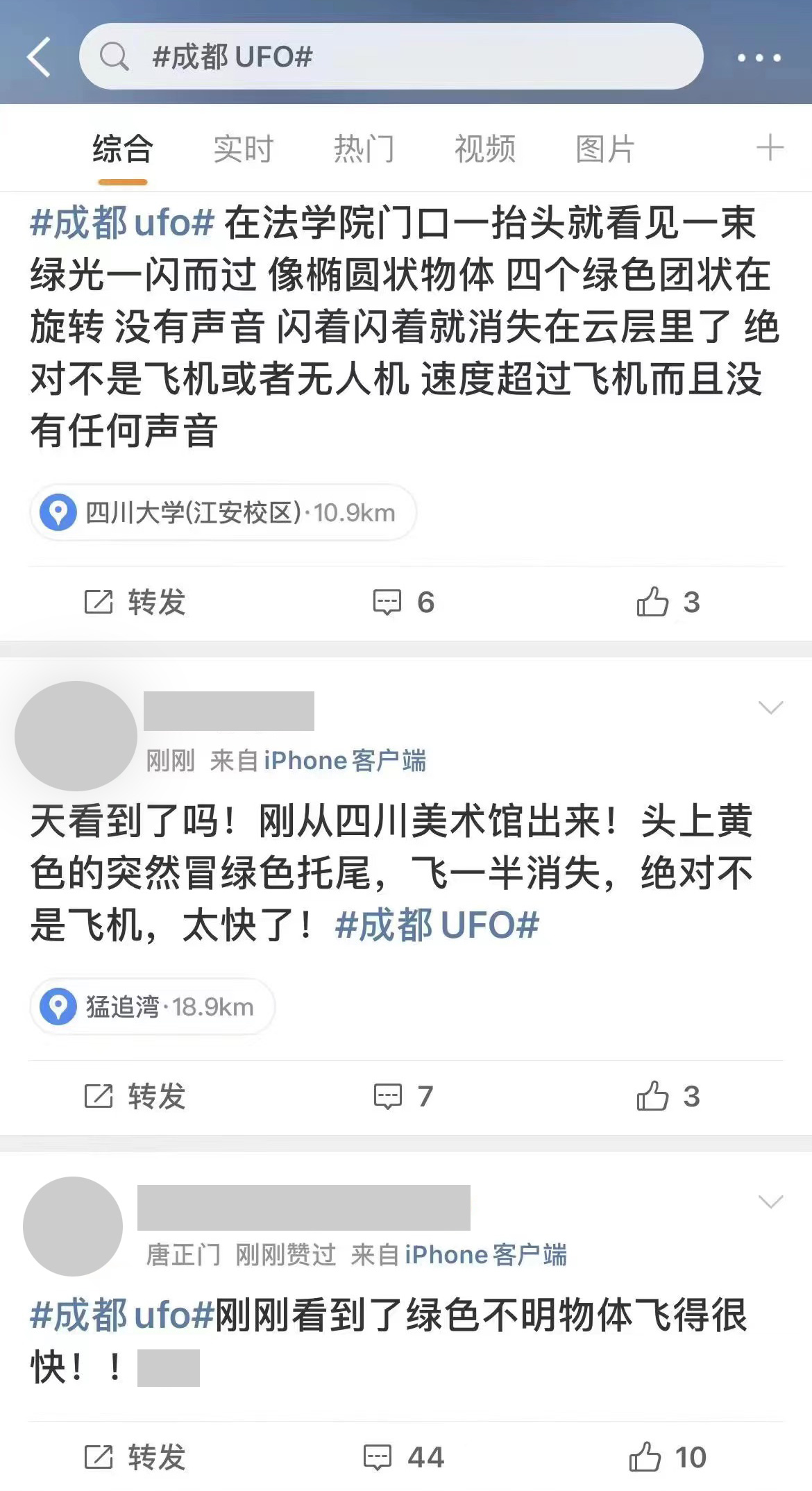
Task: Switch to the 热门 tab
Action: click(x=364, y=149)
